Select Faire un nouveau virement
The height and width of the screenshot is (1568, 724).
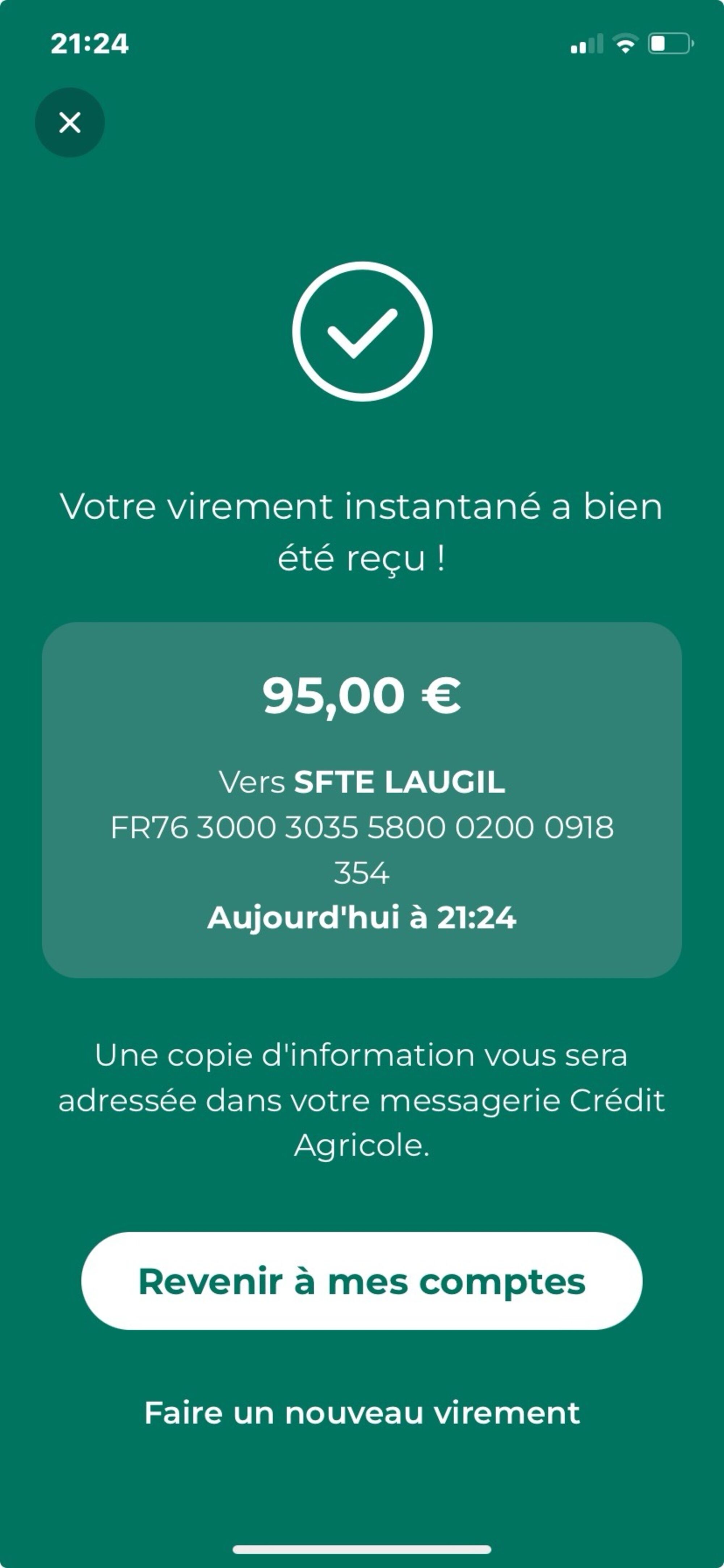[361, 1413]
